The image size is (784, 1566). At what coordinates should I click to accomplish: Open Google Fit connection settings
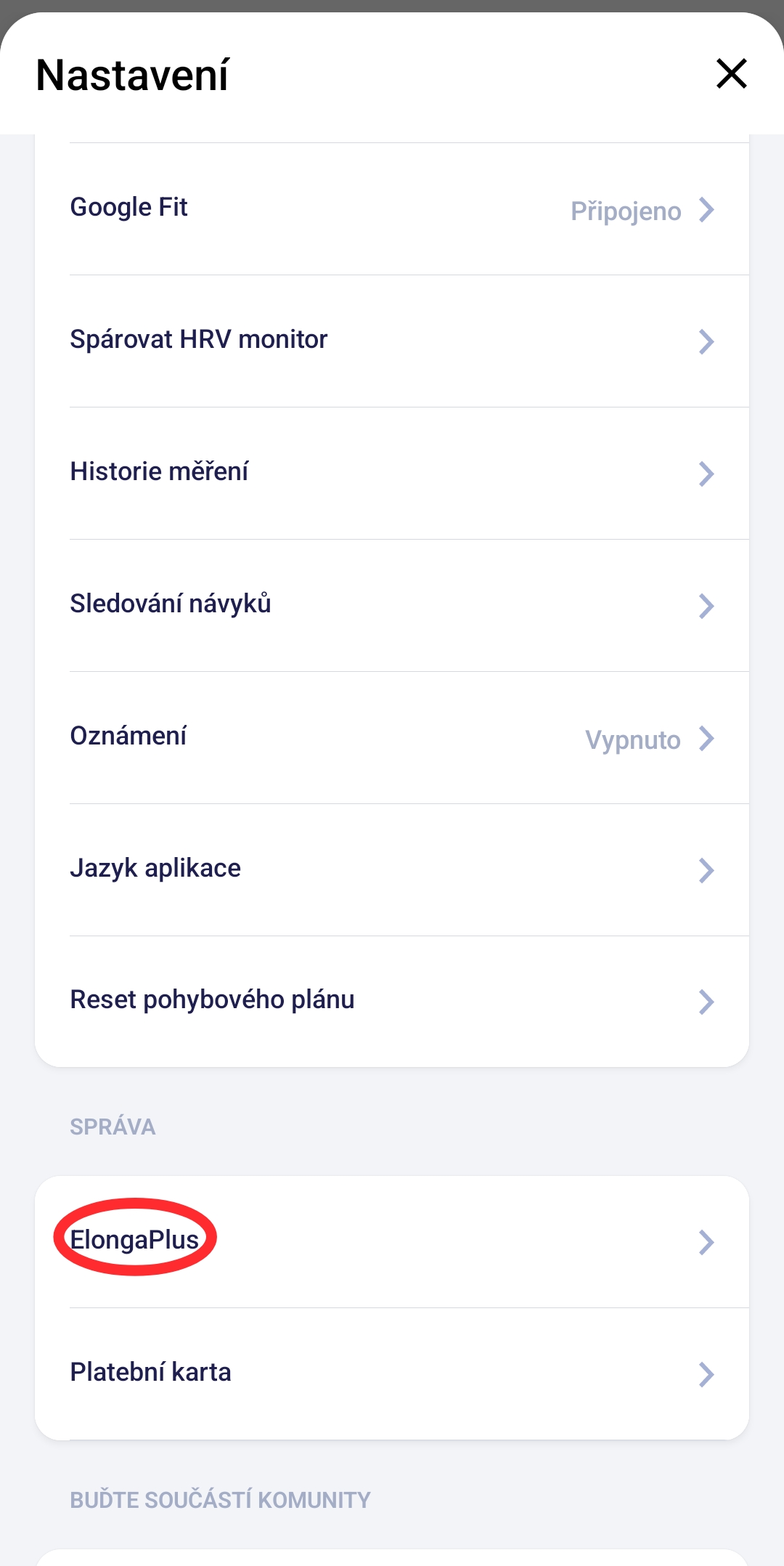392,209
